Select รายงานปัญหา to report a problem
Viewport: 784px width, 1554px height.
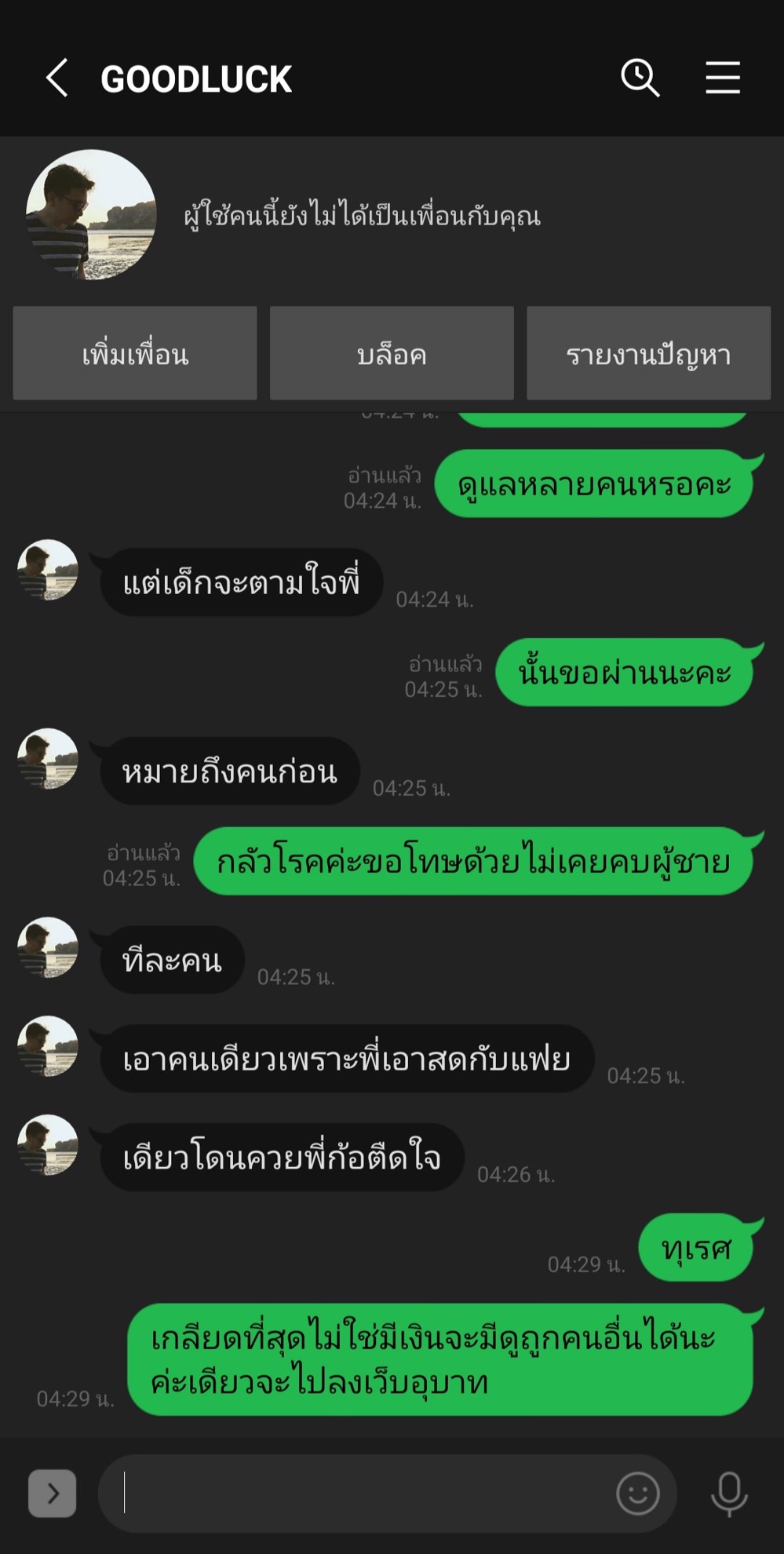[648, 354]
